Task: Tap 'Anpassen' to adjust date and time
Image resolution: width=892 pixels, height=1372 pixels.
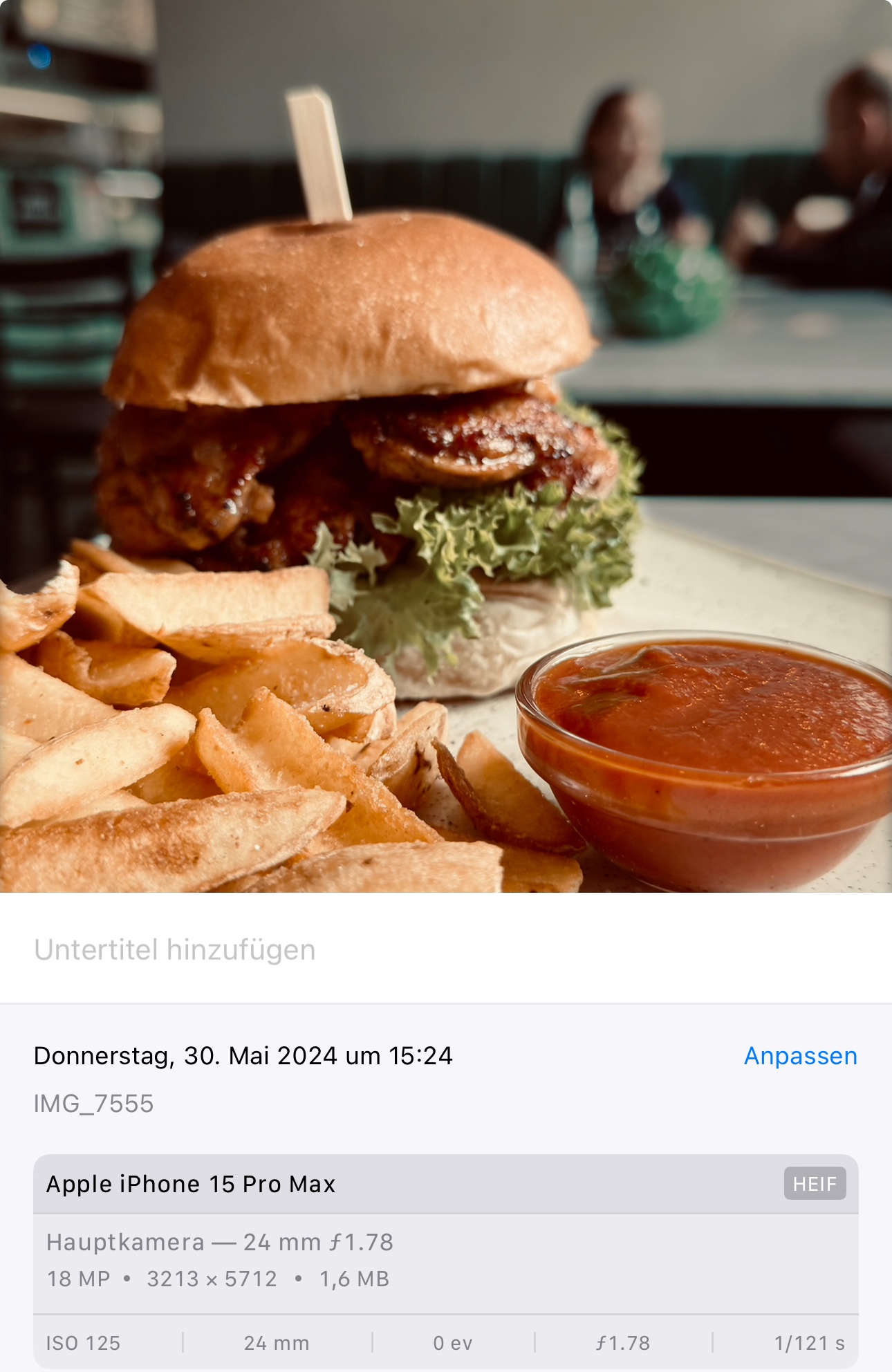Action: 800,1056
